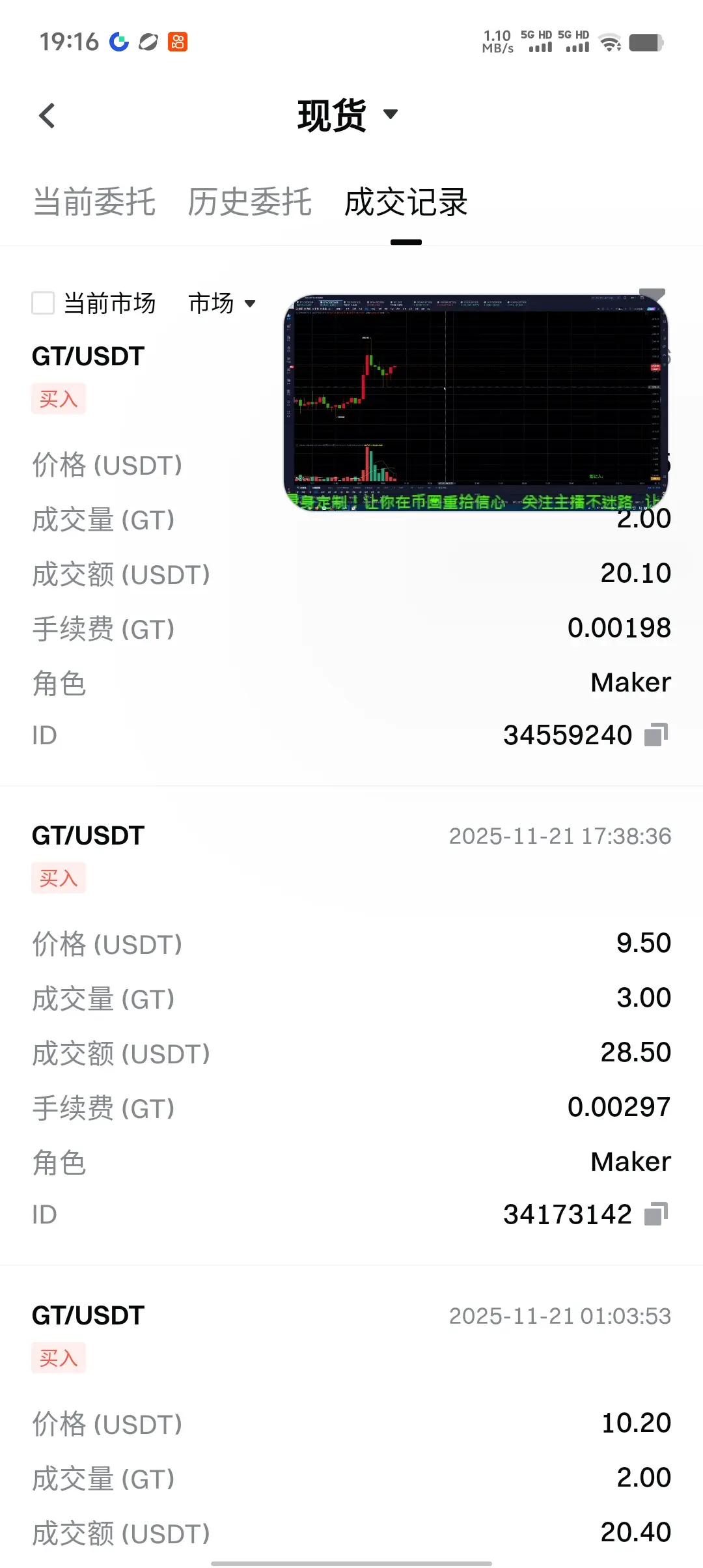The width and height of the screenshot is (703, 1568).
Task: Copy trade ID 34173142
Action: click(656, 1214)
